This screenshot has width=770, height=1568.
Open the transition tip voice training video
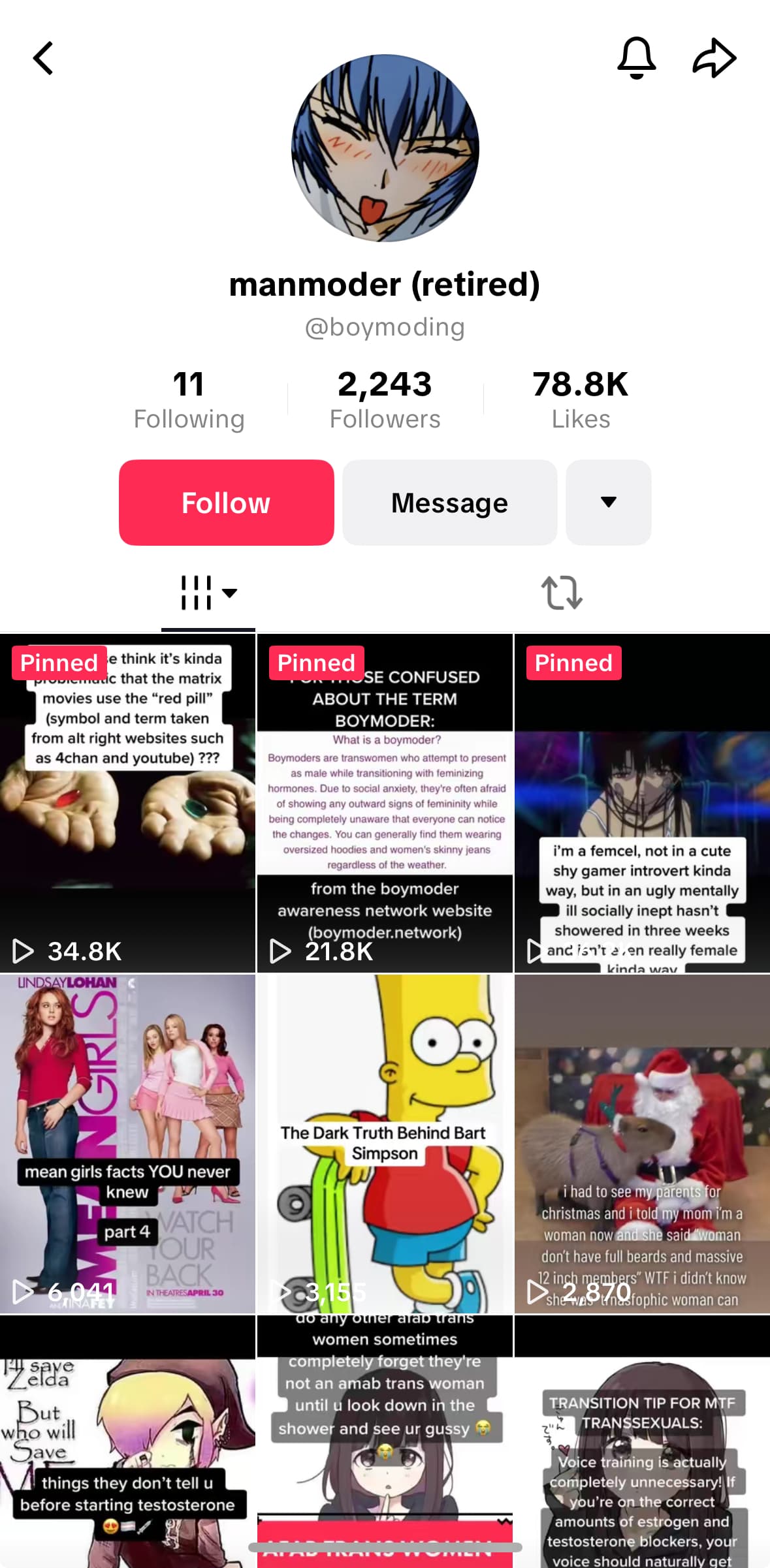point(642,1443)
